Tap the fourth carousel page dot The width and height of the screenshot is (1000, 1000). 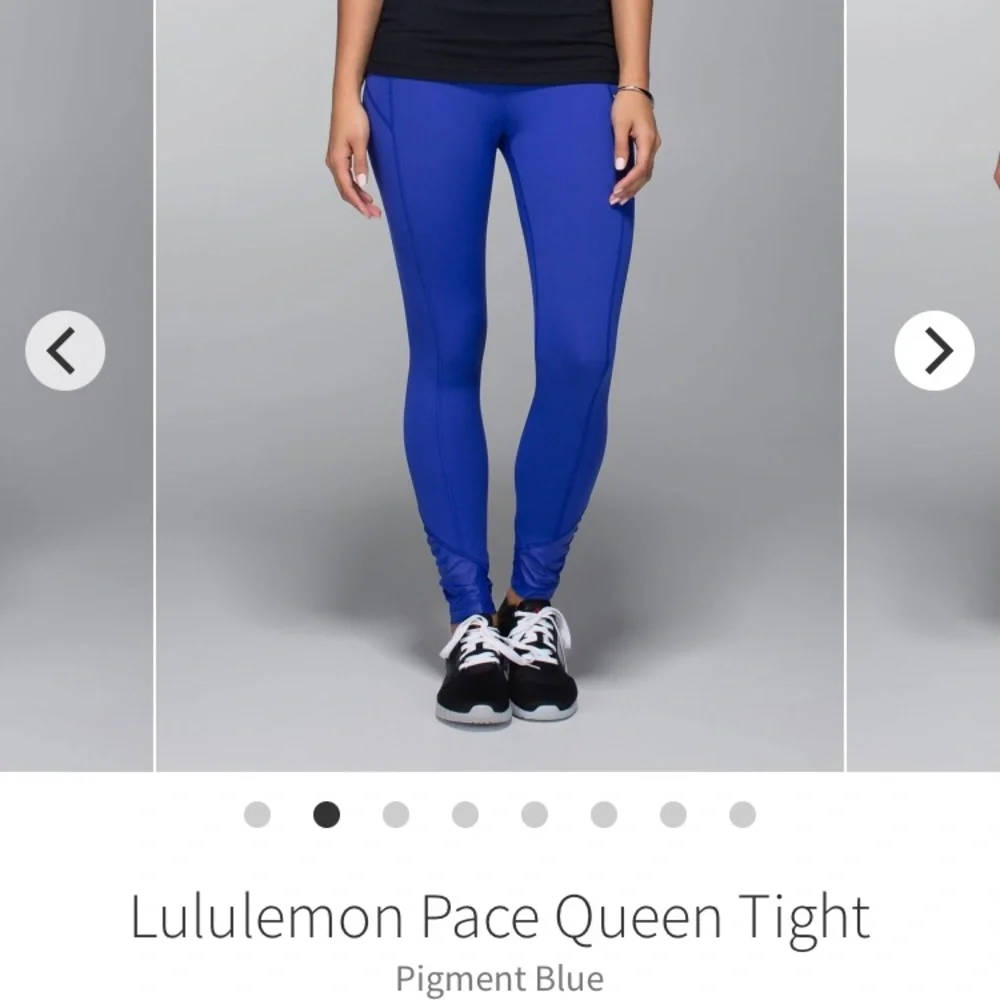point(465,815)
